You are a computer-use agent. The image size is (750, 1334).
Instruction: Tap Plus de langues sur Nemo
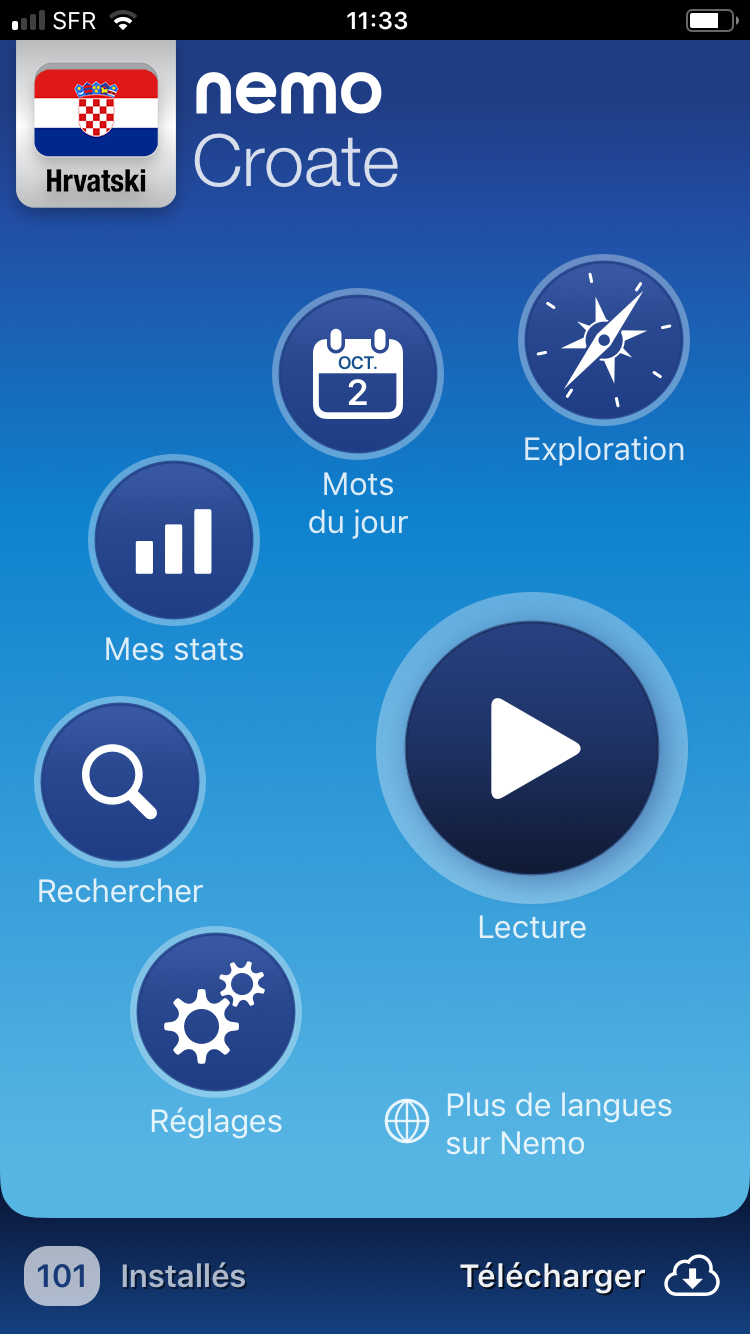tap(530, 1124)
